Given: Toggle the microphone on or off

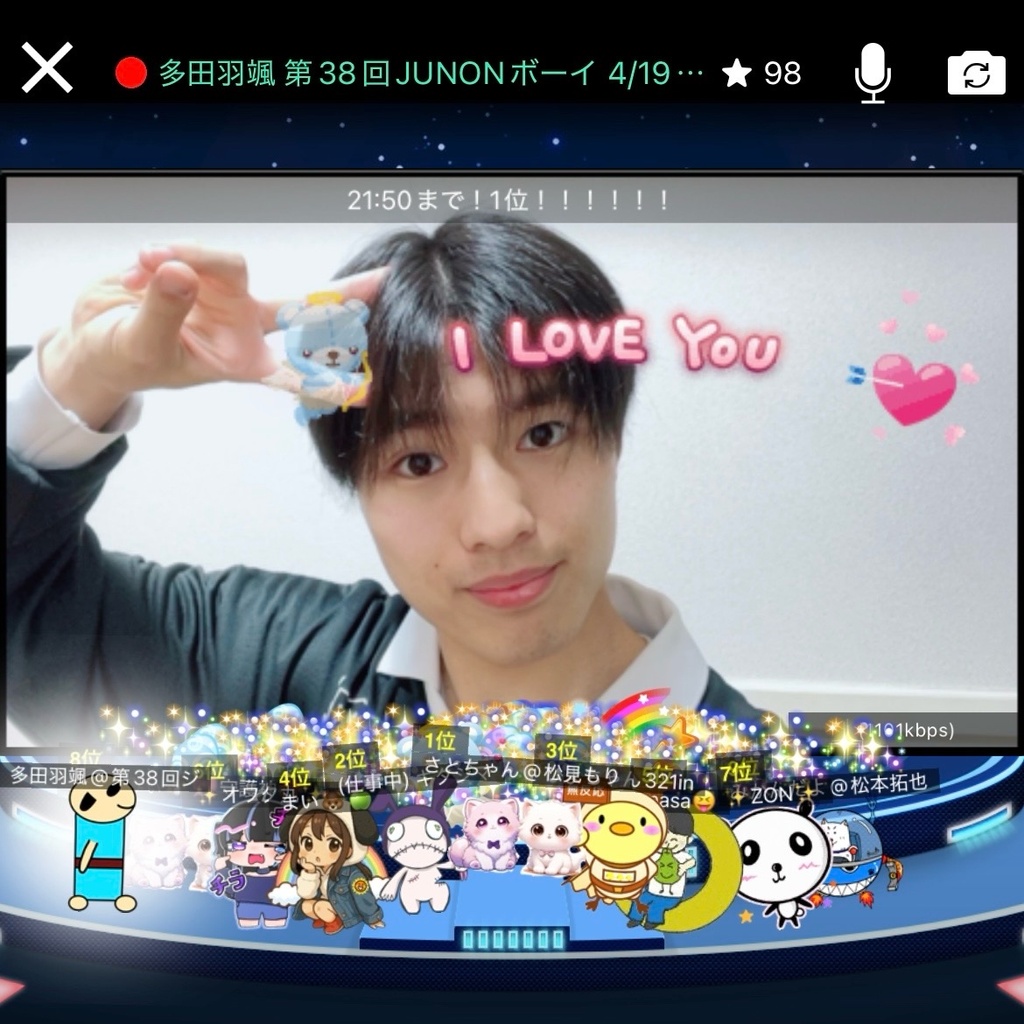Looking at the screenshot, I should click(x=873, y=73).
